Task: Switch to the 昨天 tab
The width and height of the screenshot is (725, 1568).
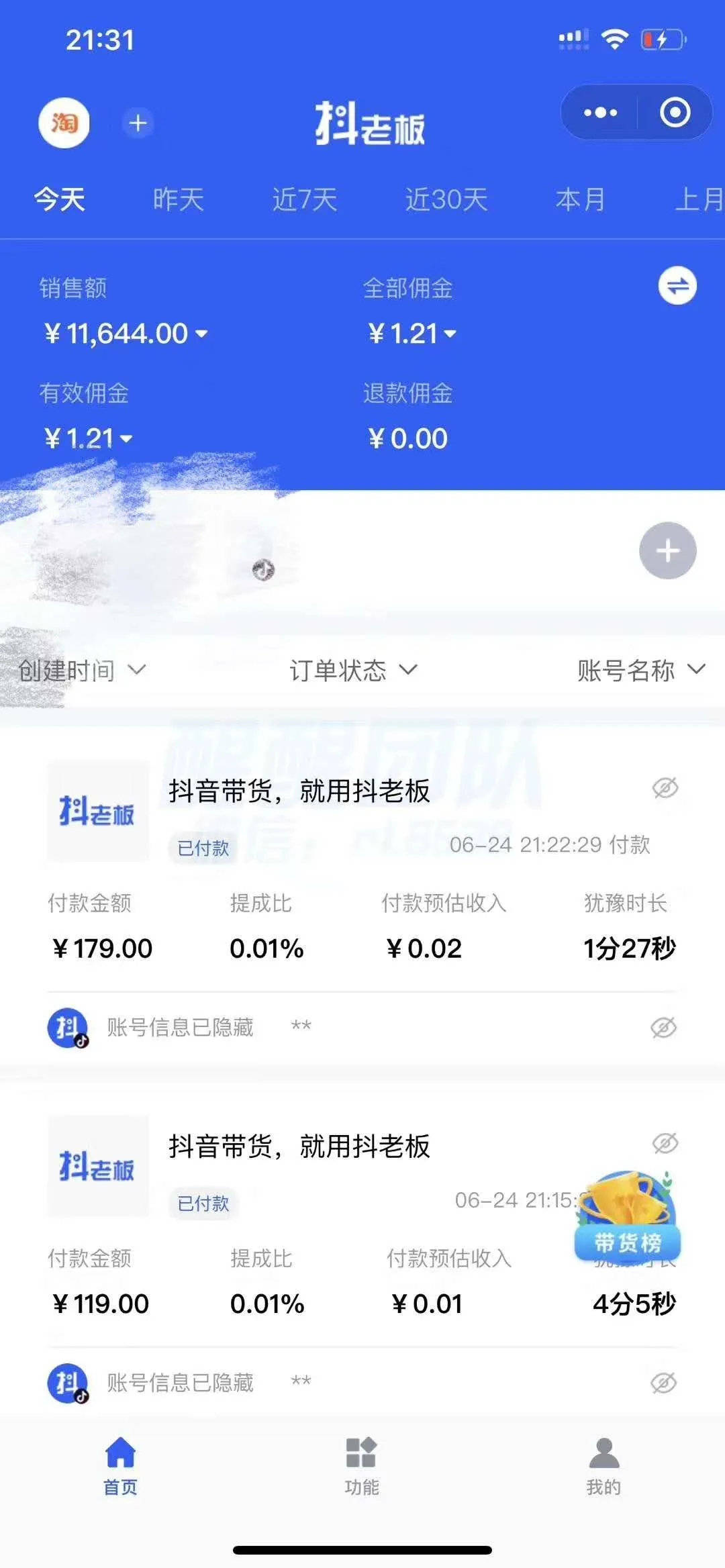Action: pyautogui.click(x=178, y=199)
